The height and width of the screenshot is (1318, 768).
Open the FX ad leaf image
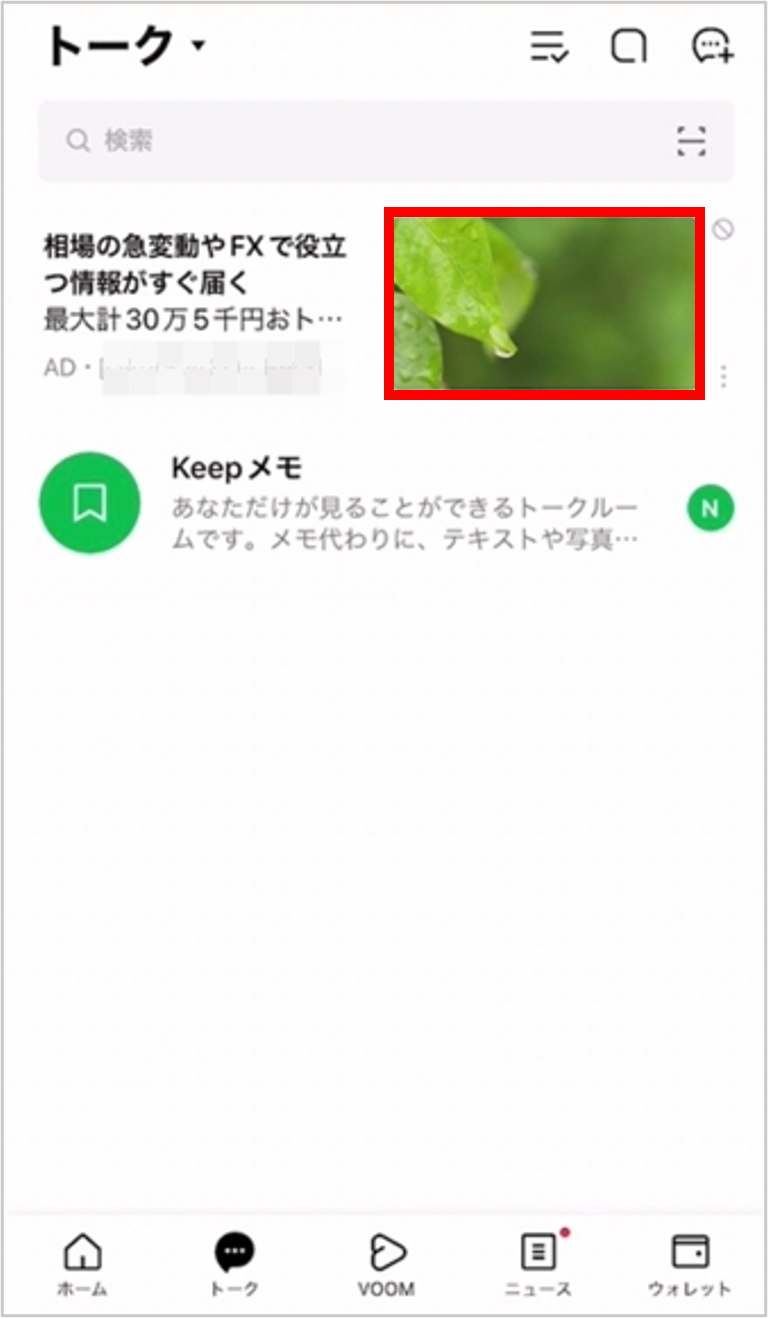pos(544,303)
